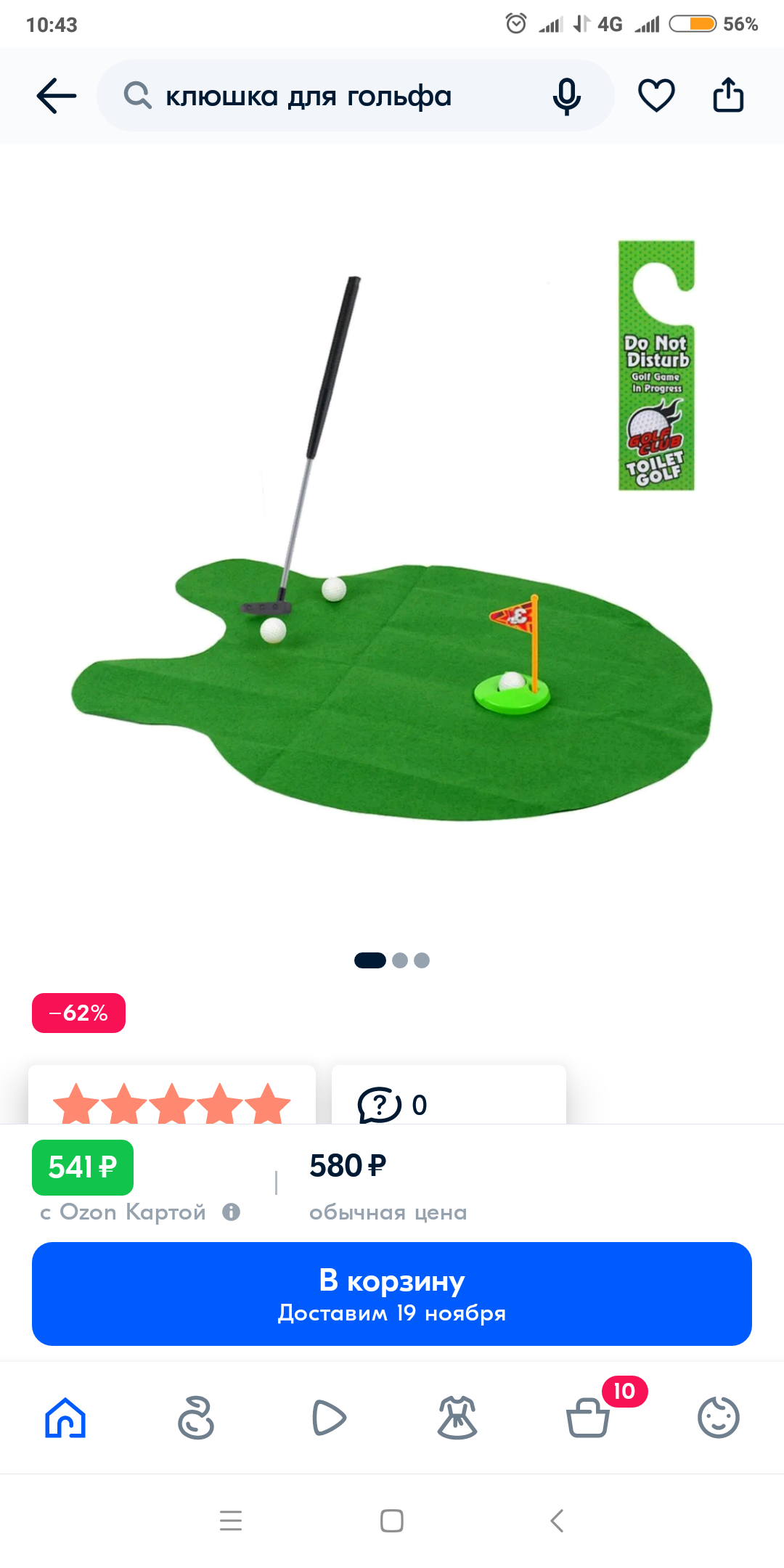The height and width of the screenshot is (1568, 784).
Task: Tap the system home button
Action: (x=392, y=1520)
